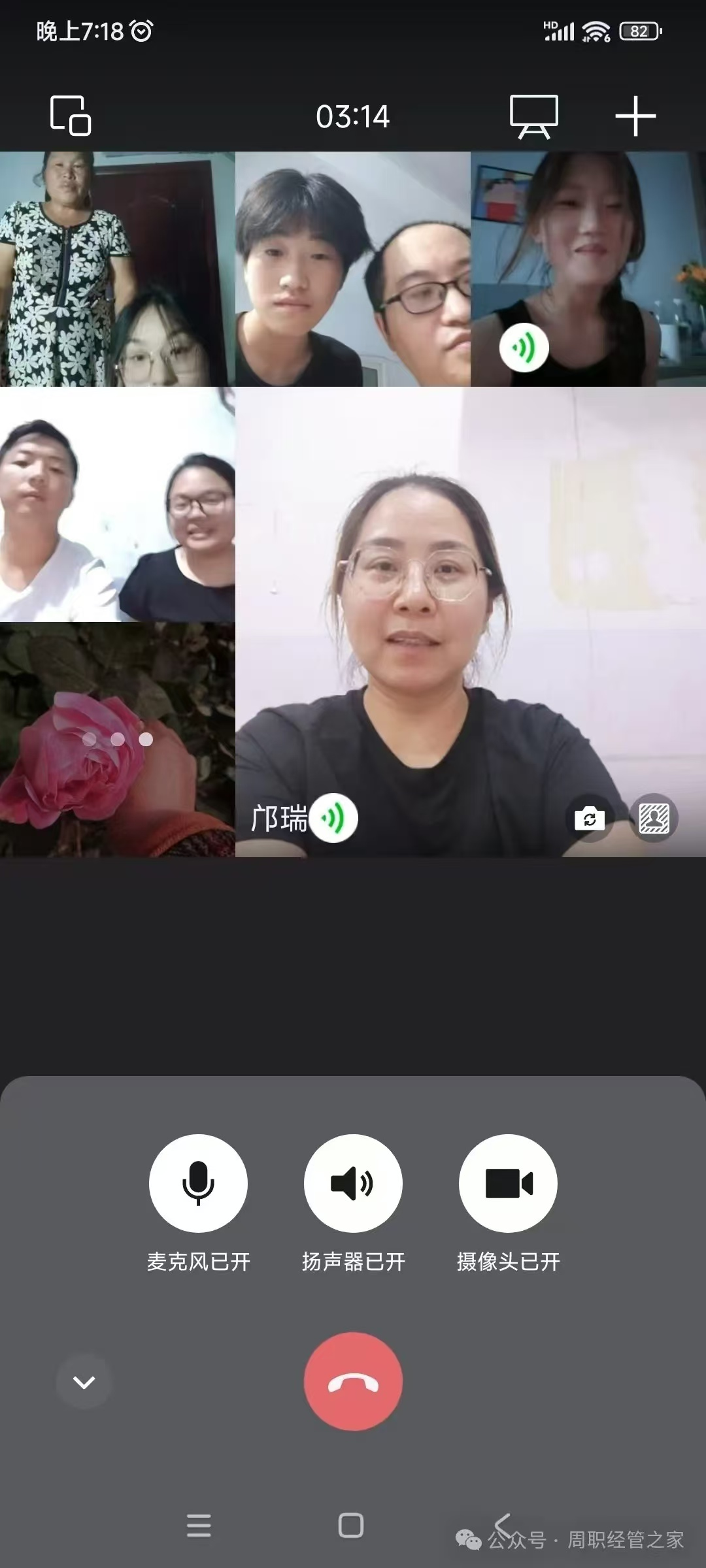Open recent apps from navigation bar
The image size is (706, 1568).
[x=199, y=1526]
